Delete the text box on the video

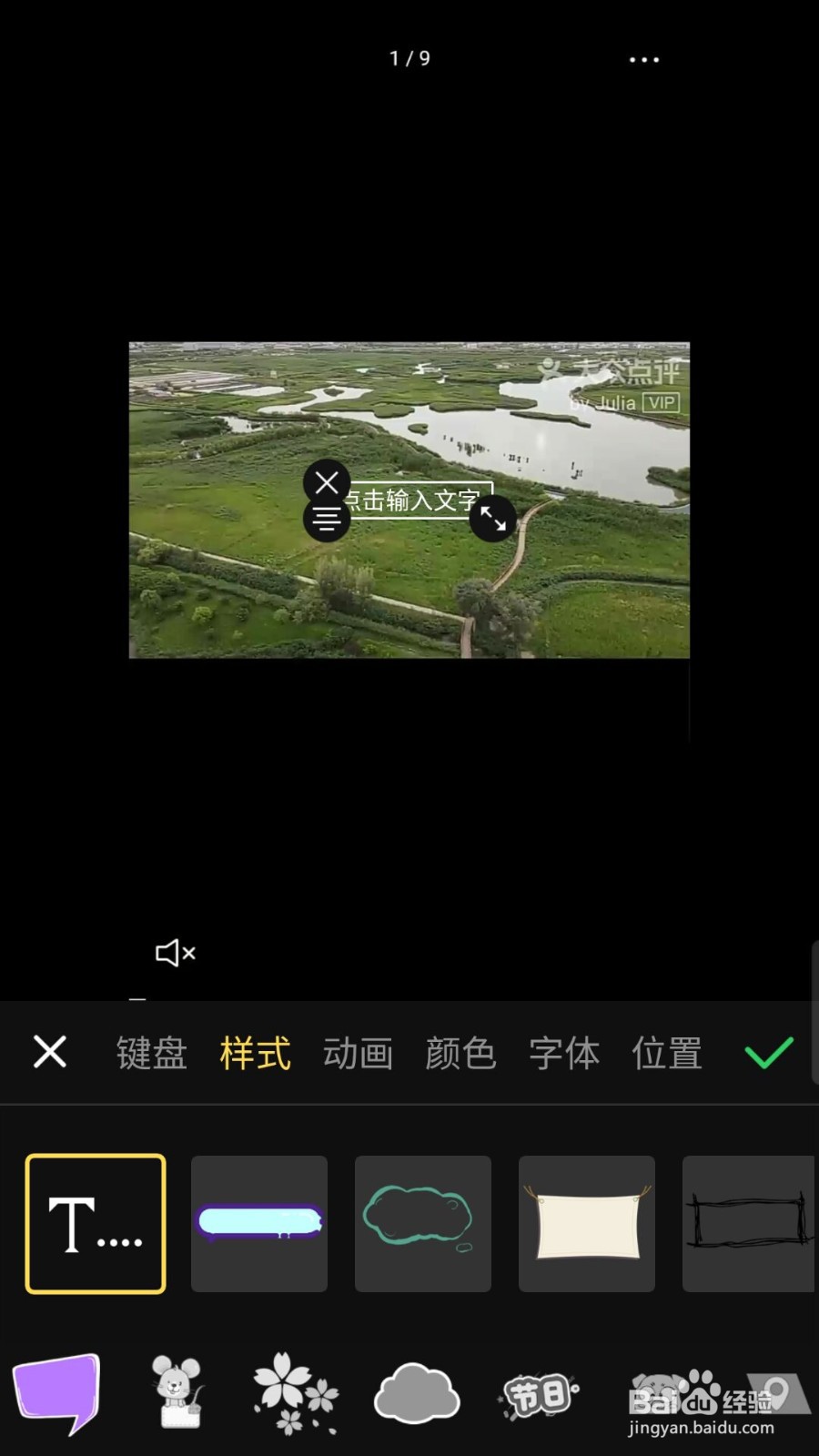(x=327, y=481)
